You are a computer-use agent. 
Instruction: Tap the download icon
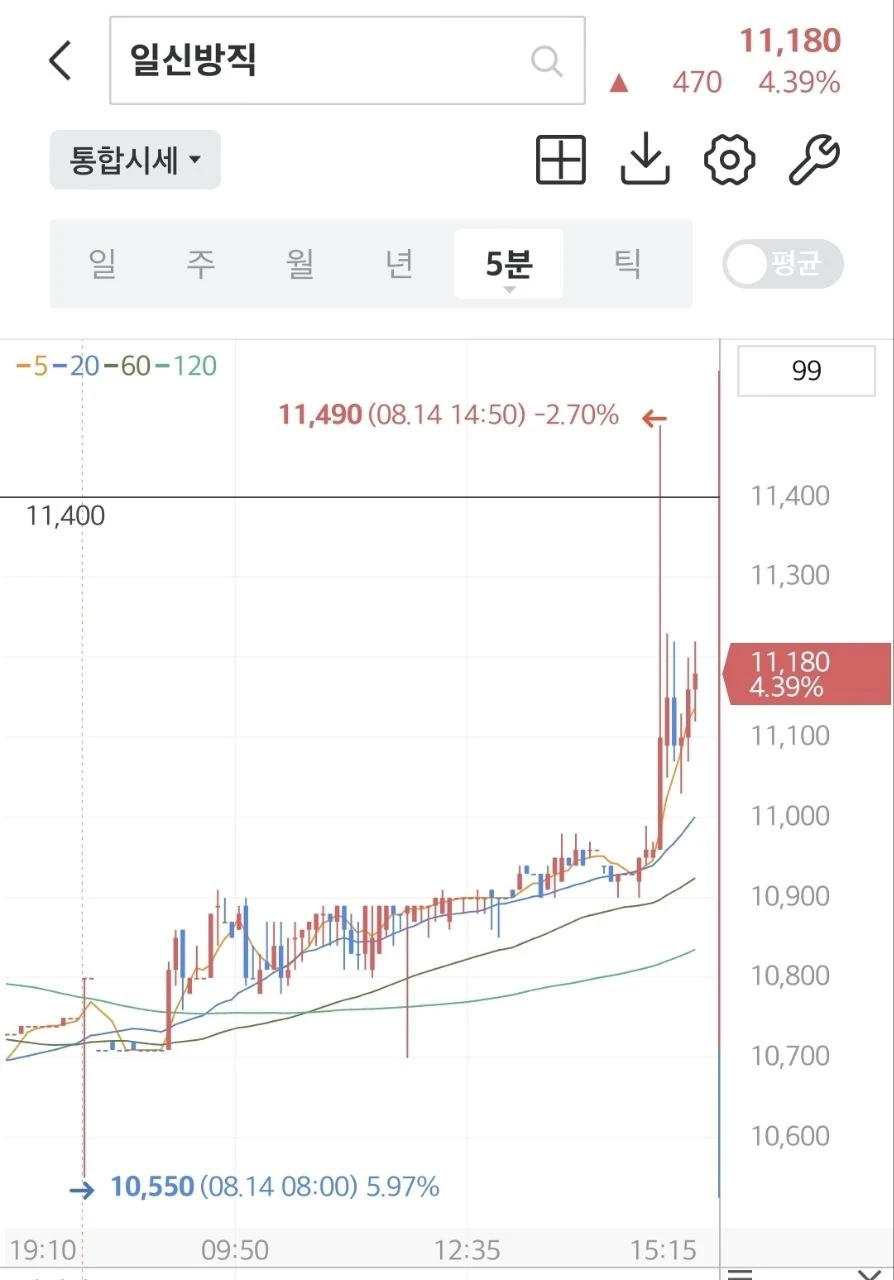tap(645, 160)
